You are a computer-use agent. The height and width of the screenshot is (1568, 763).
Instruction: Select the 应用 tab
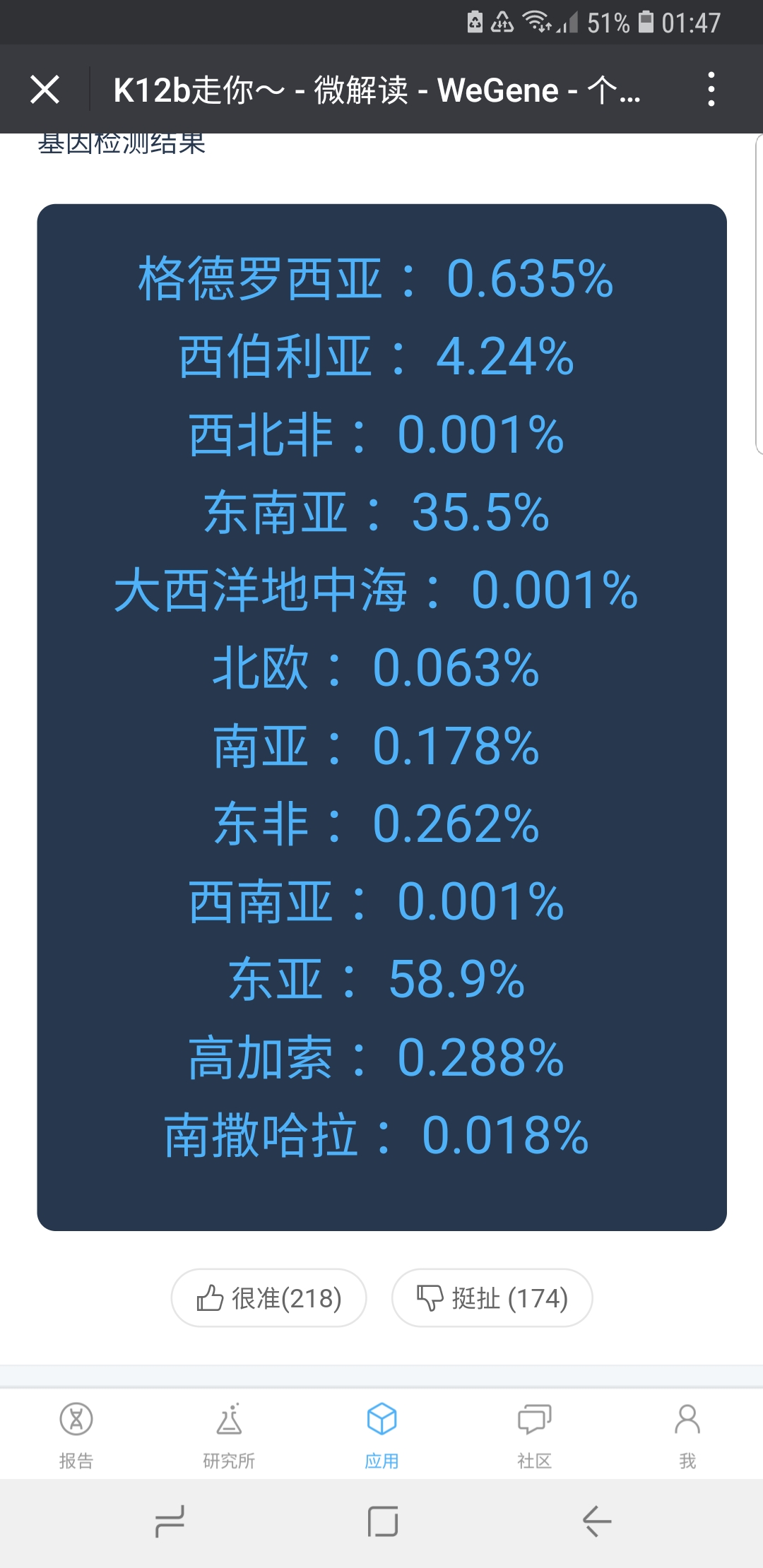pyautogui.click(x=381, y=1435)
